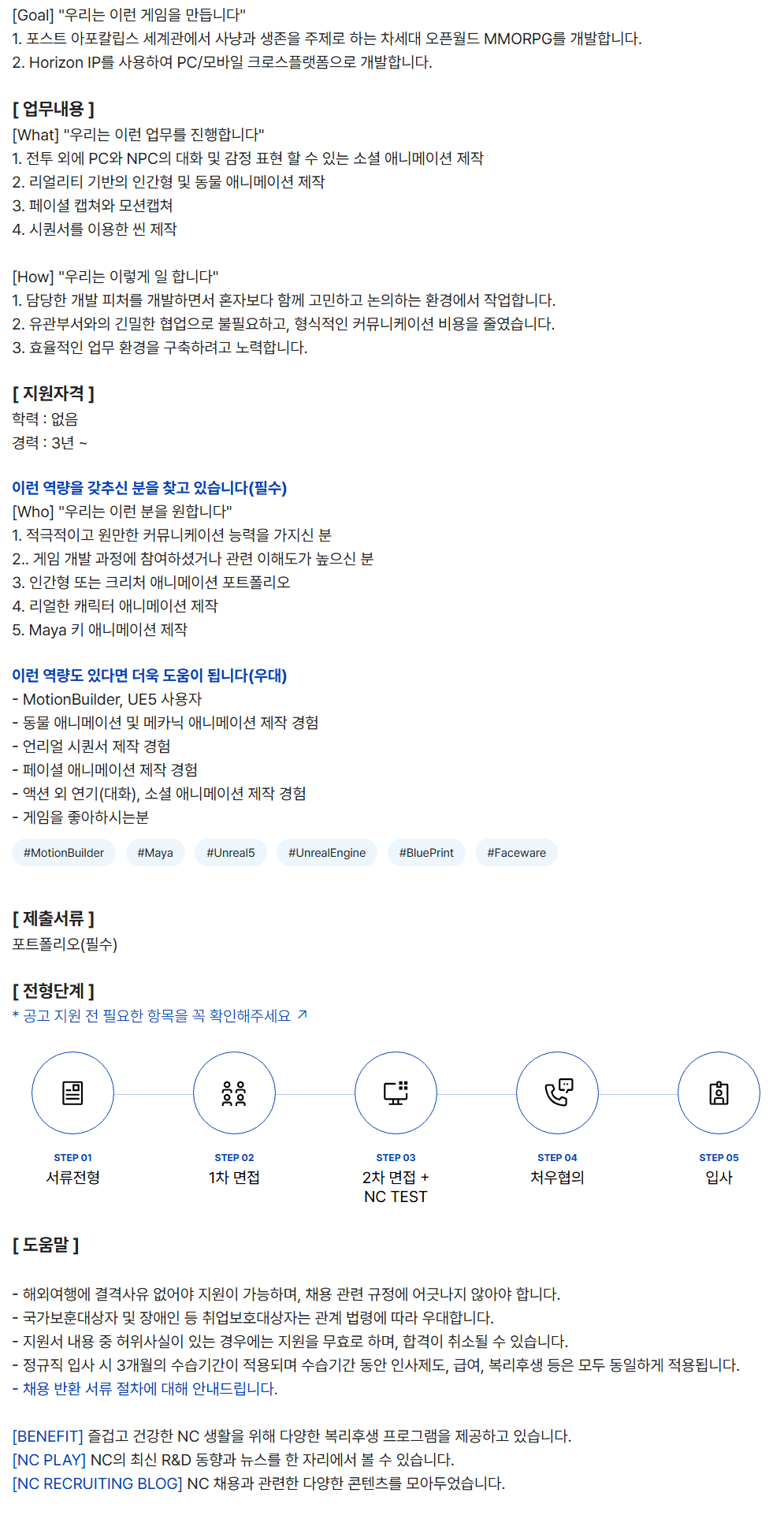Select the #BluePrint hashtag
Screen dimensions: 784x1530
[x=426, y=853]
